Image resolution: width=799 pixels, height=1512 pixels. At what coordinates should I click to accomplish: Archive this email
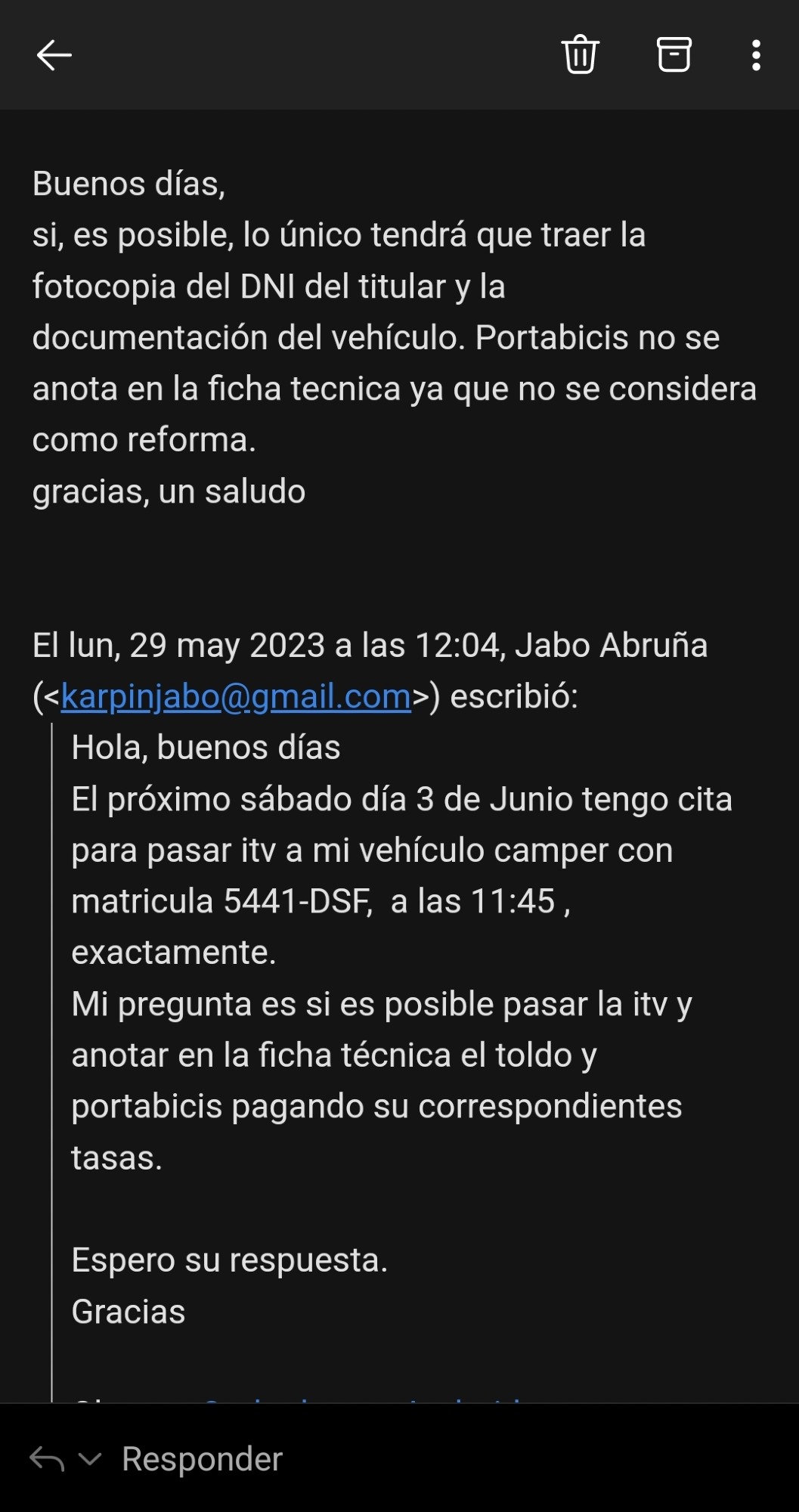[x=674, y=54]
